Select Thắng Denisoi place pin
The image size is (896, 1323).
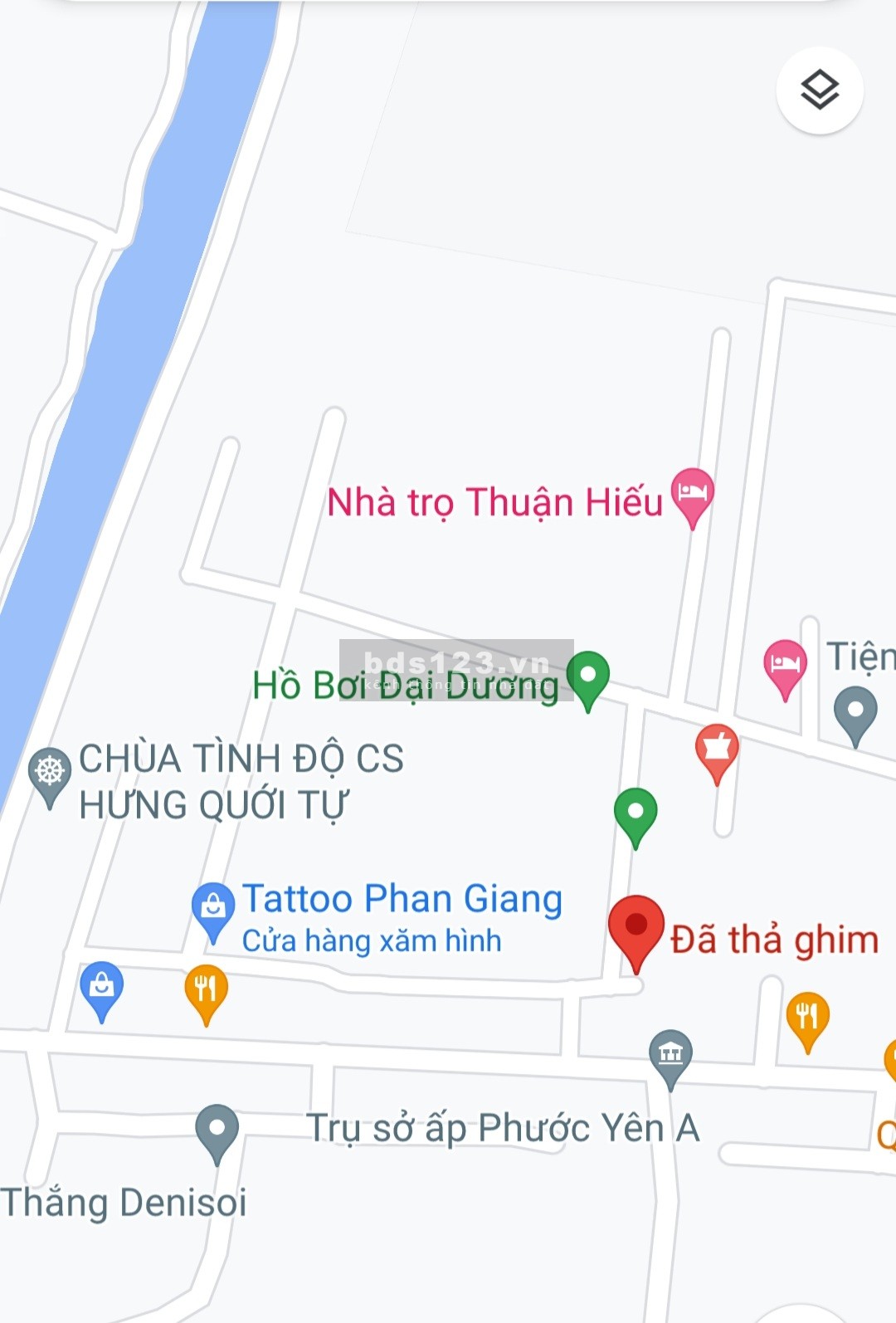click(217, 1129)
